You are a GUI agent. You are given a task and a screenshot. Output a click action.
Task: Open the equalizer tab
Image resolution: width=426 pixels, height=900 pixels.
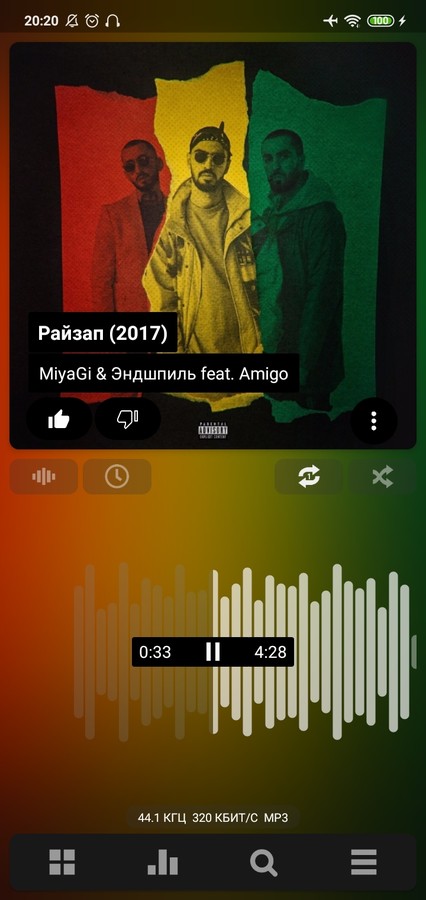[x=162, y=862]
